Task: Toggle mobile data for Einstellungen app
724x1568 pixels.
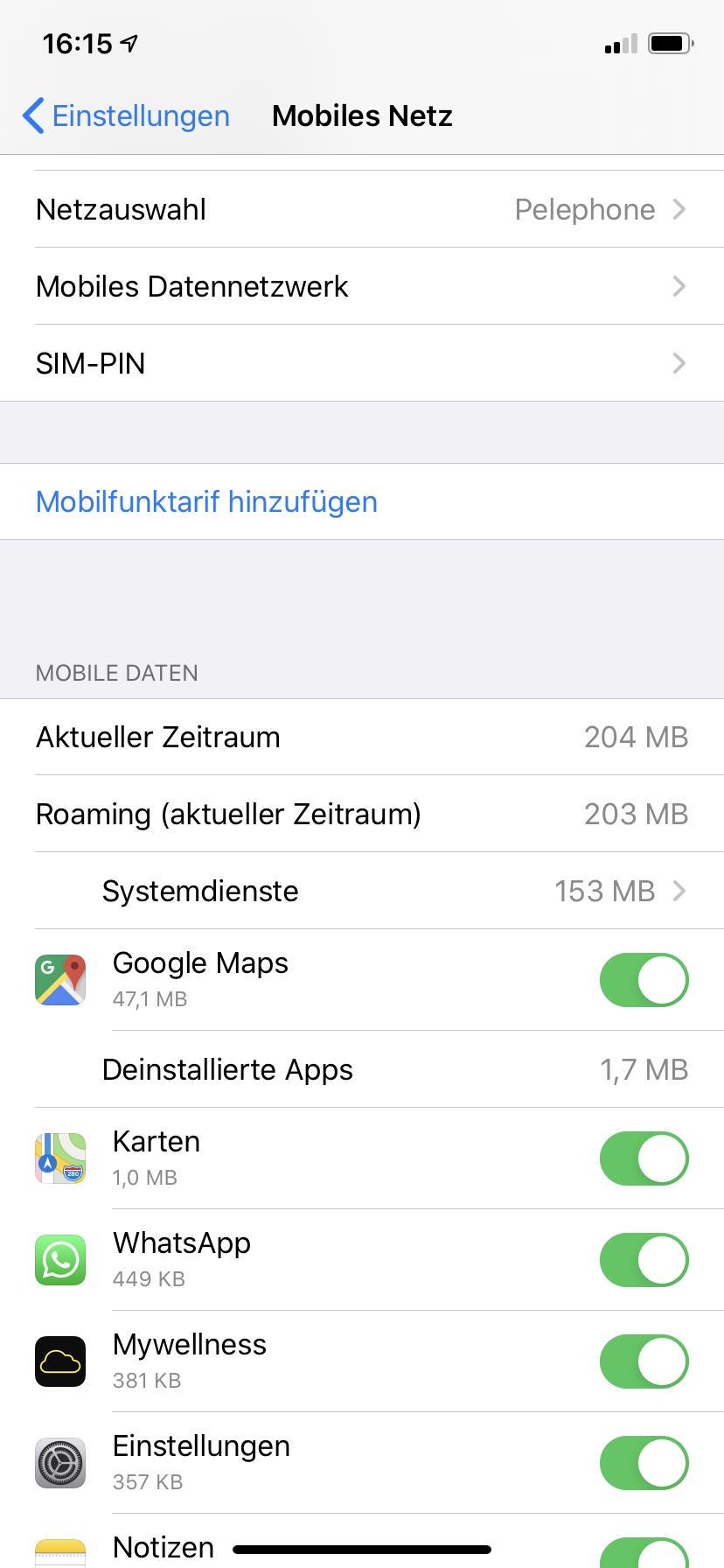Action: 644,1463
